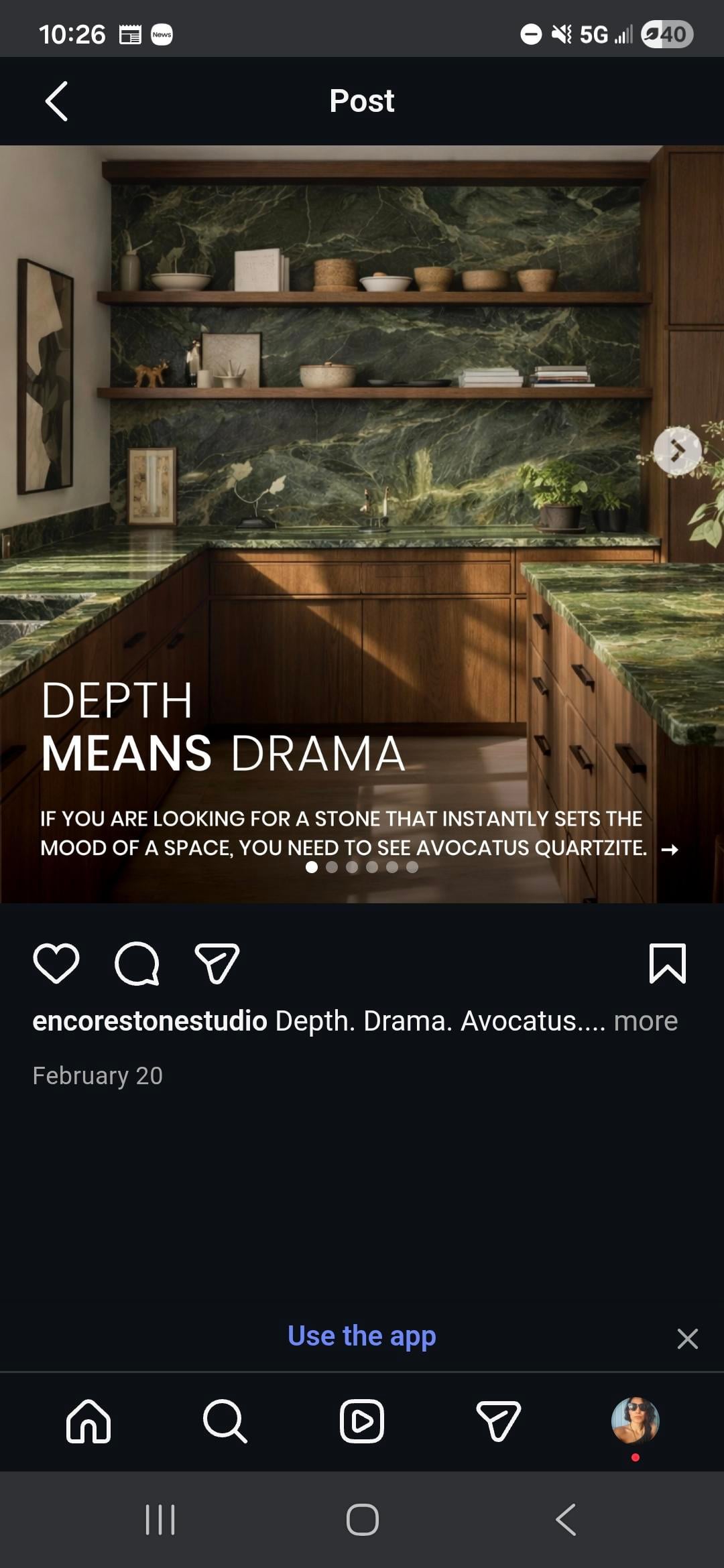724x1568 pixels.
Task: Bookmark this Avocatus quartzite post
Action: [667, 964]
